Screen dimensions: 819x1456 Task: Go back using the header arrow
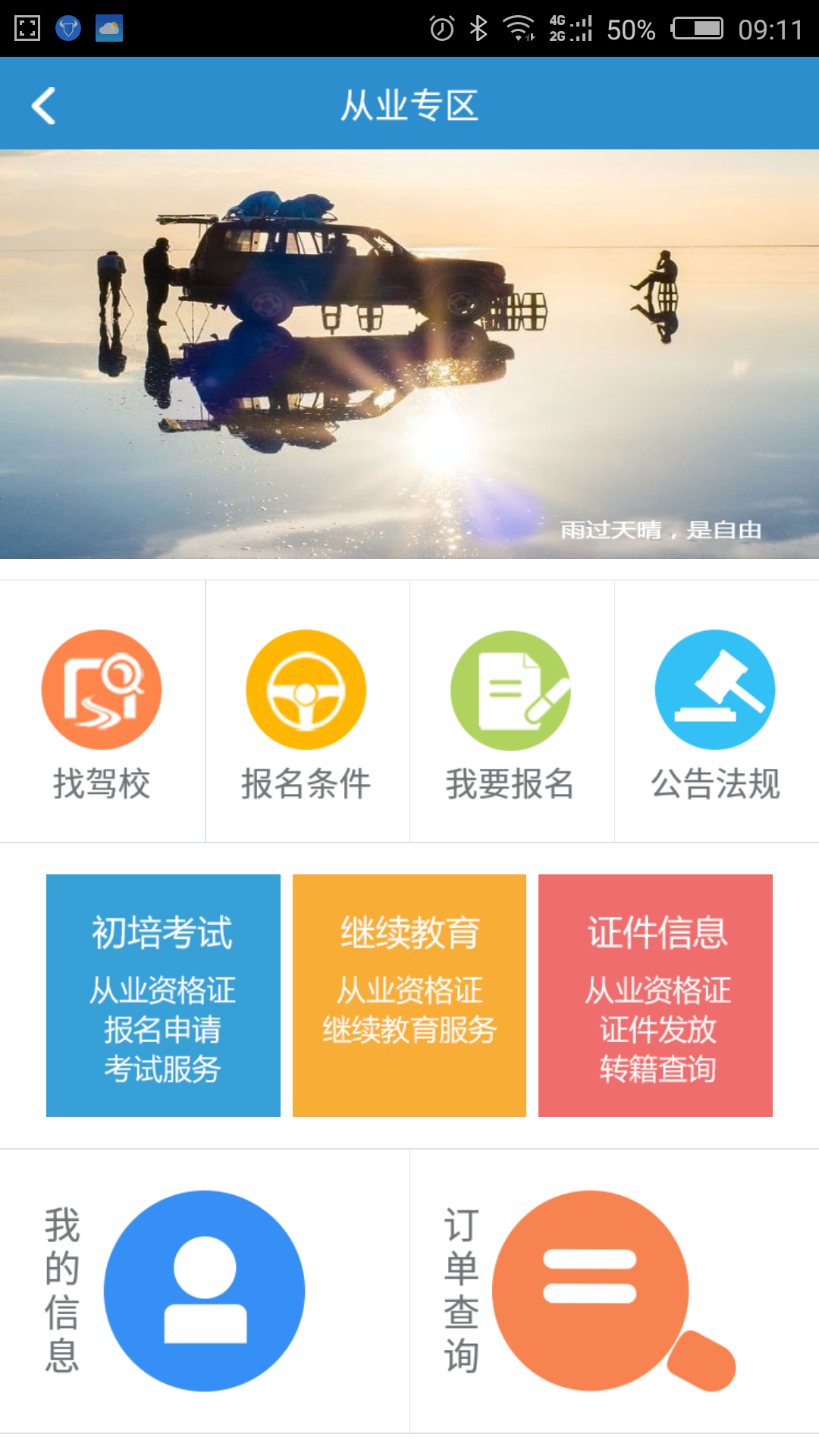point(44,105)
